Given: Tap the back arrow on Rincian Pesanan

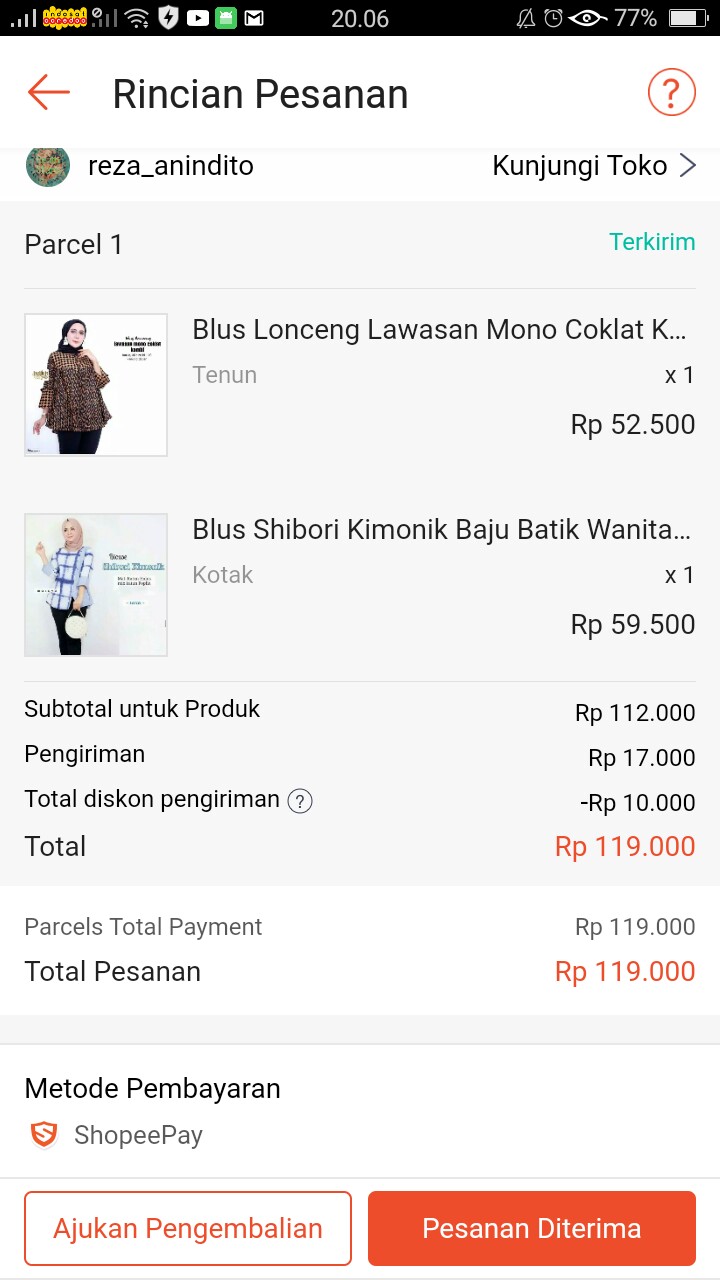Looking at the screenshot, I should 47,91.
